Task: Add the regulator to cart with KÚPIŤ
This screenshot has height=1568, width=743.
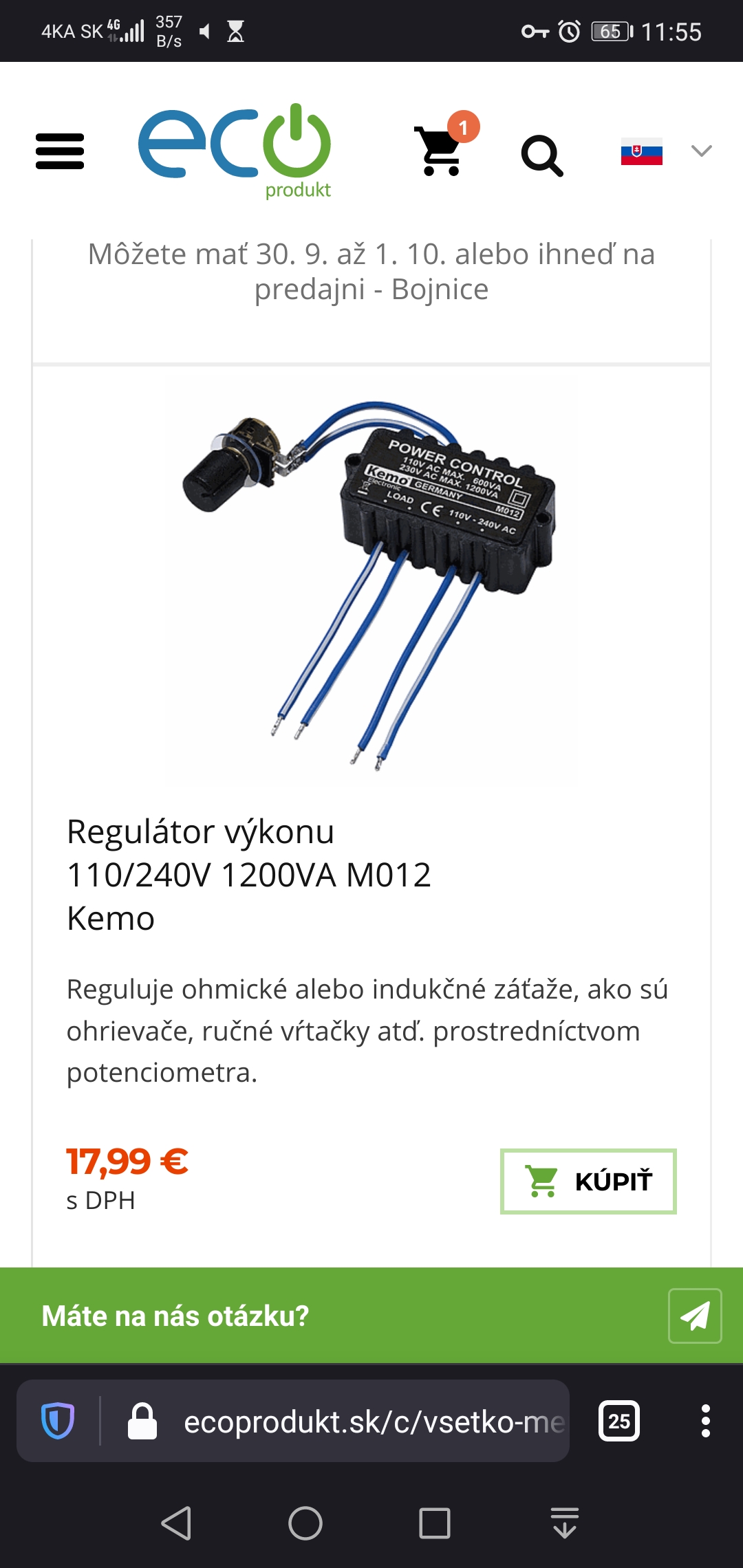Action: pyautogui.click(x=588, y=1181)
